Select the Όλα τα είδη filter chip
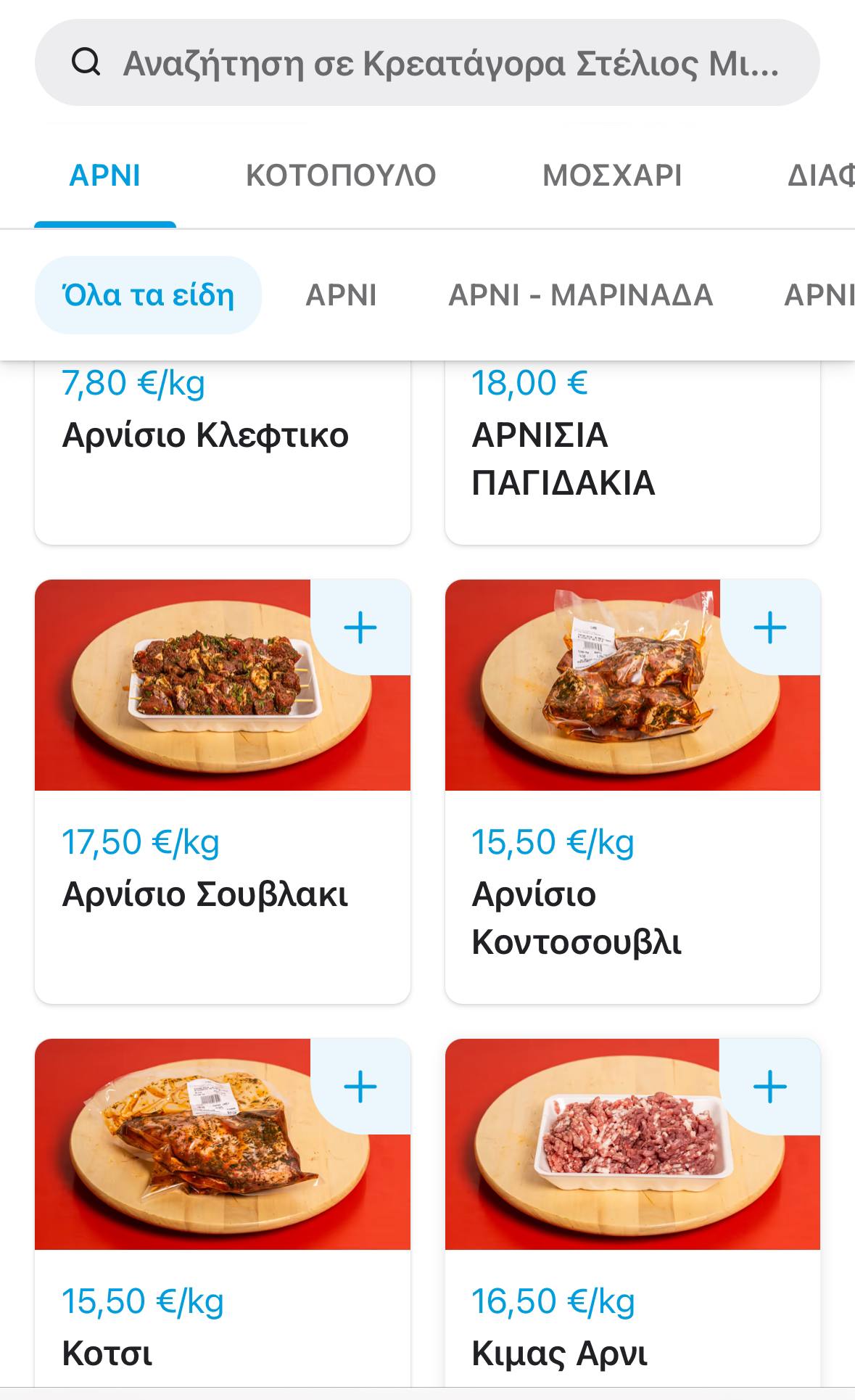 pos(148,295)
